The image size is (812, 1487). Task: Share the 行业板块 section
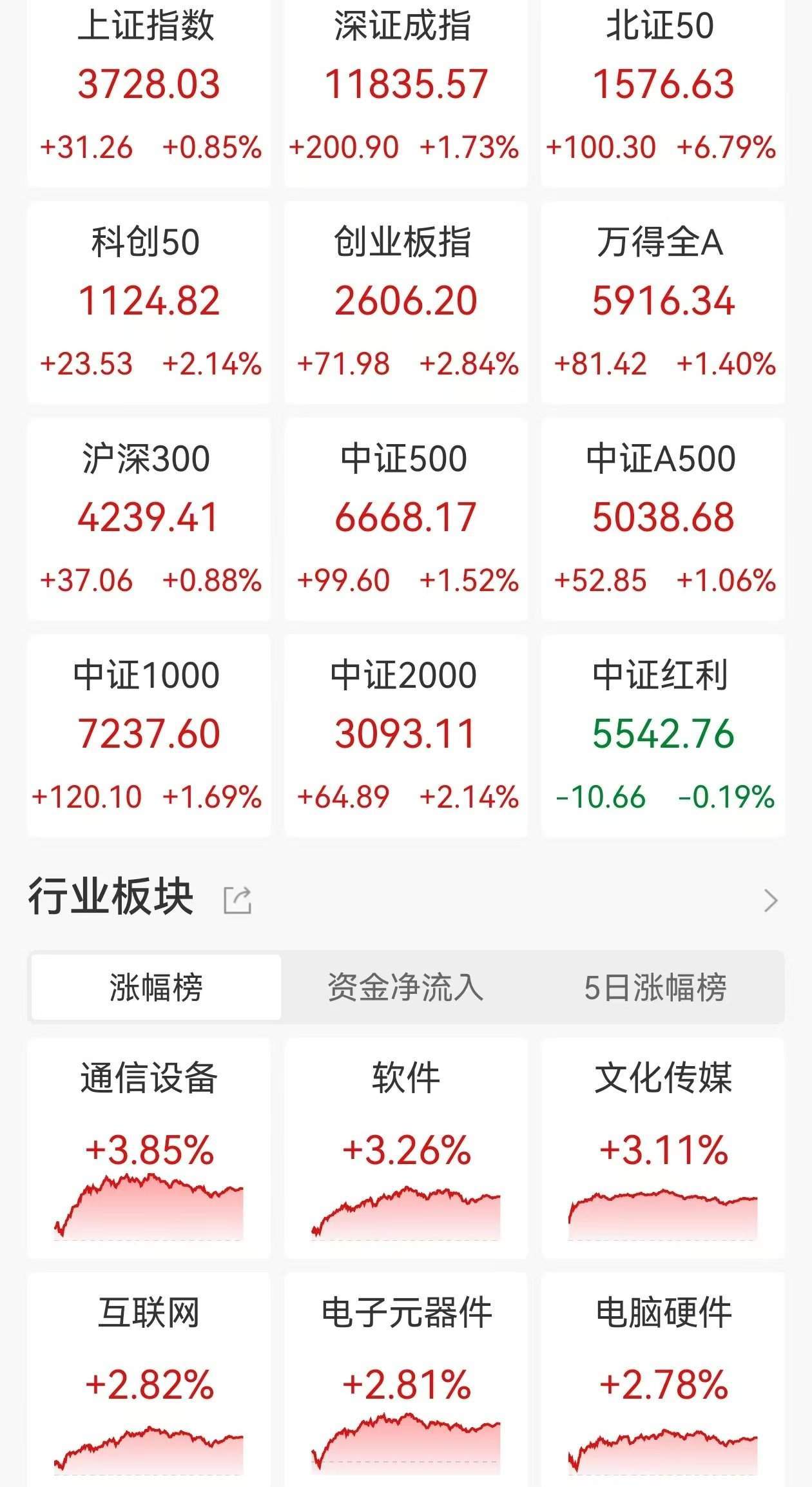pos(237,900)
